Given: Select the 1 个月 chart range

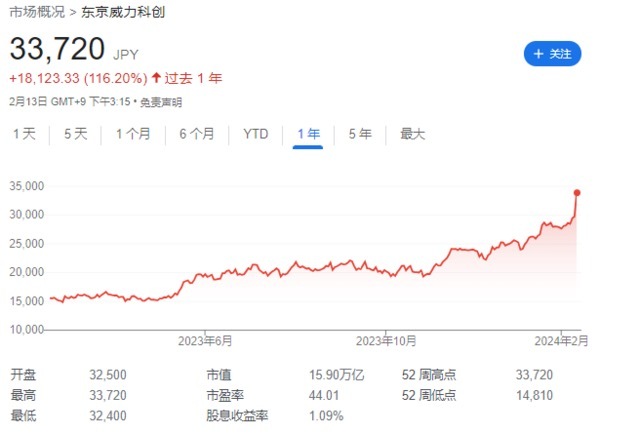Looking at the screenshot, I should [x=133, y=133].
